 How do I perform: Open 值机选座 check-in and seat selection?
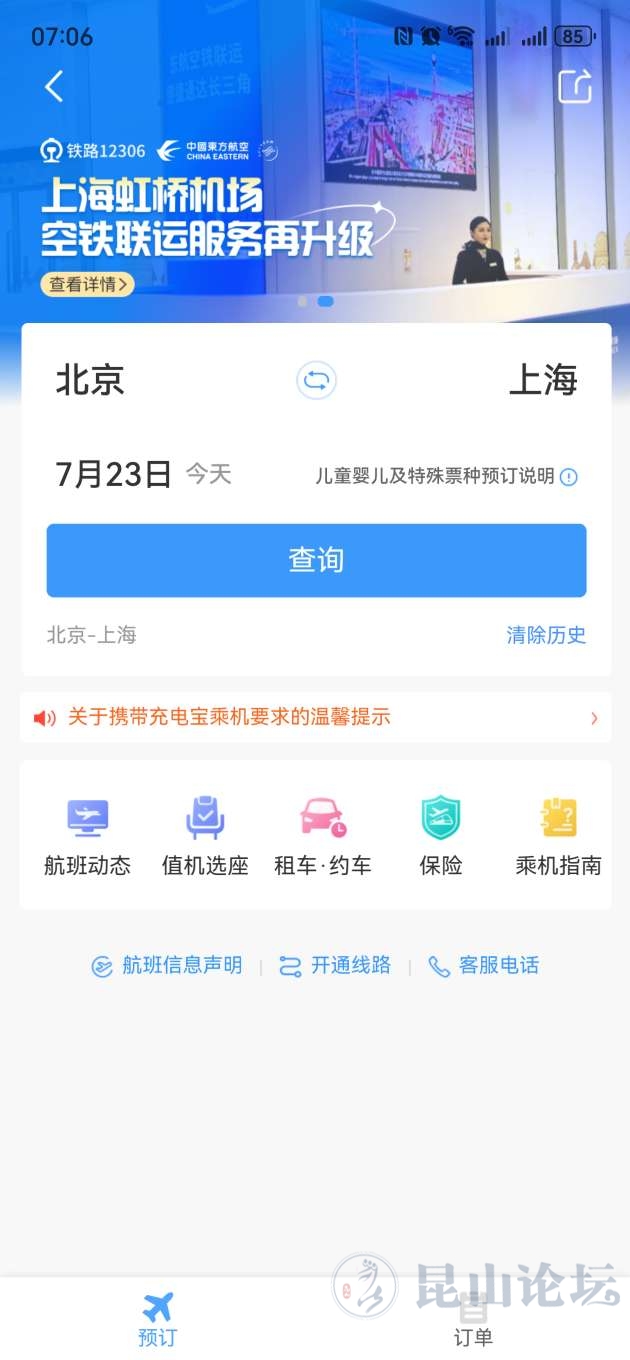(205, 835)
